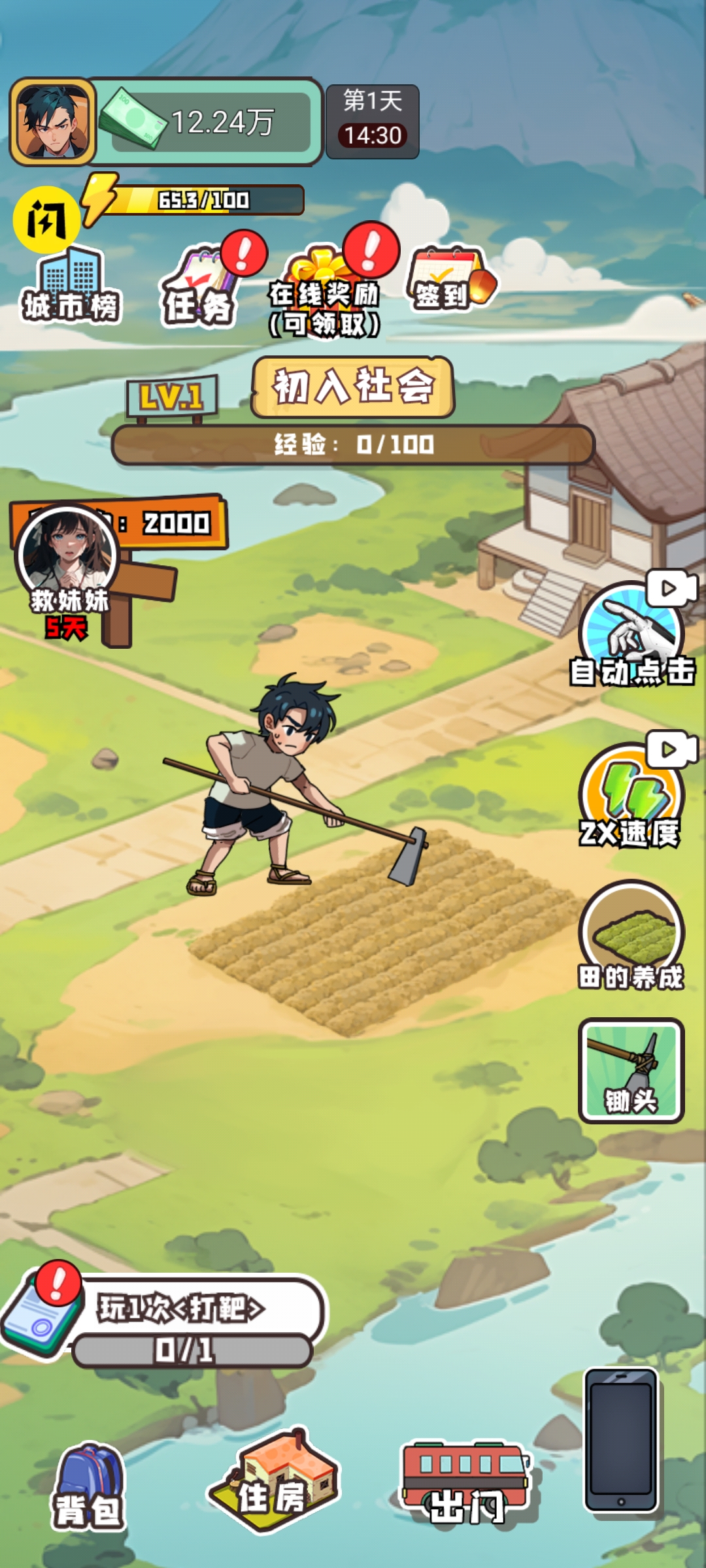Open the 救妹妹 quest portrait
Viewport: 706px width, 1568px height.
tap(67, 555)
